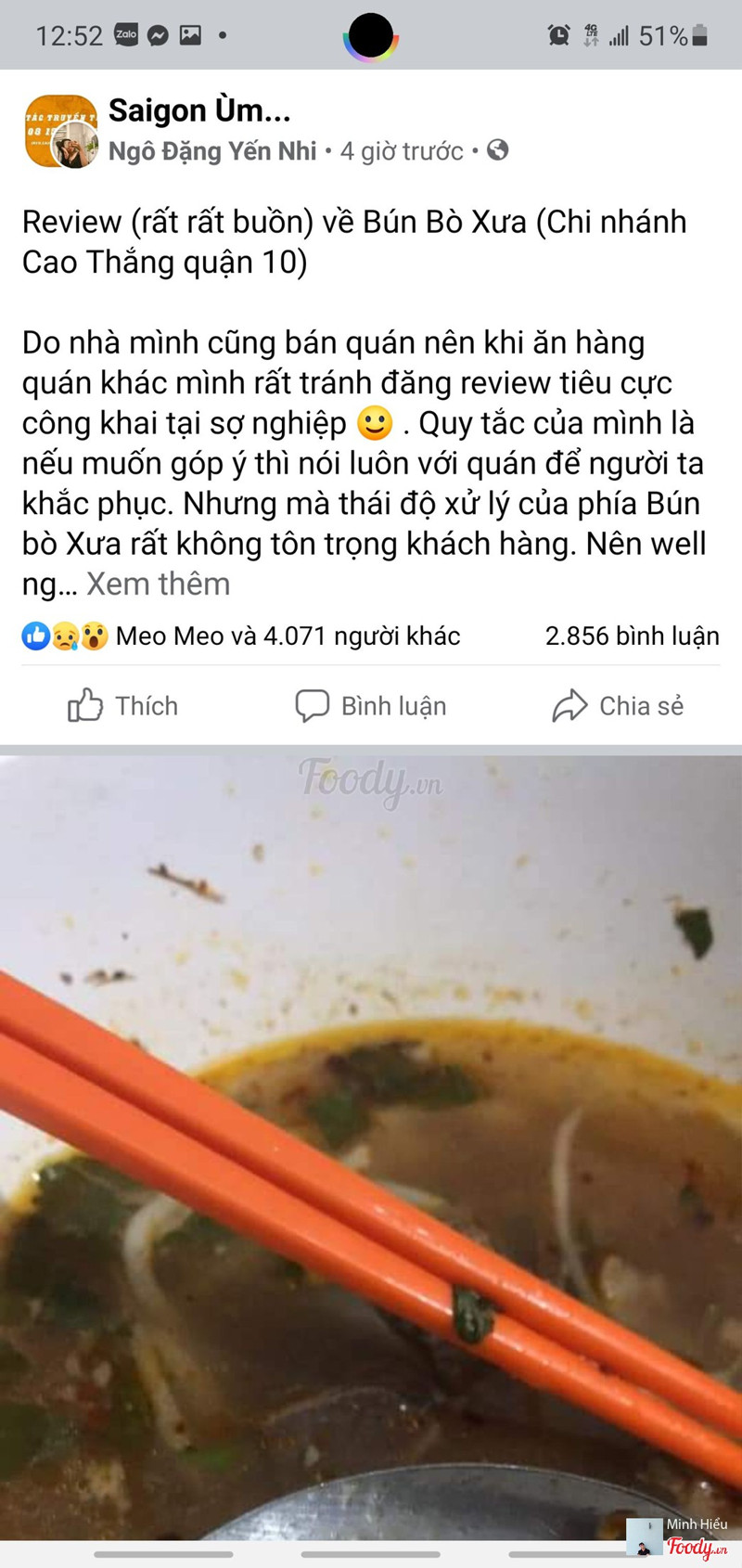
Task: Like the post with Thích
Action: pyautogui.click(x=122, y=705)
